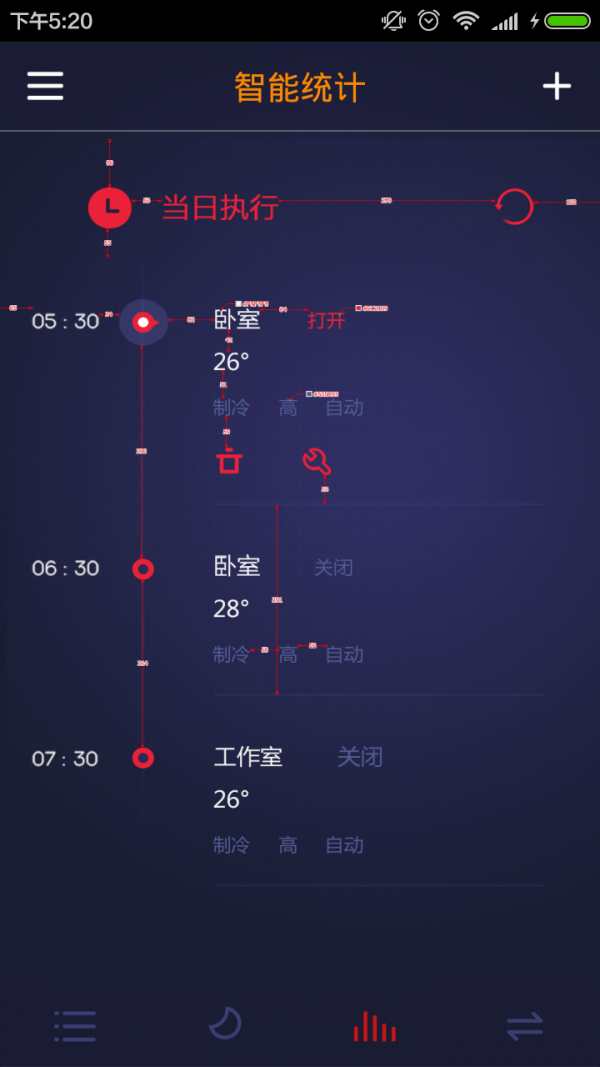
Task: Switch to the moon sleep tab
Action: pyautogui.click(x=225, y=1024)
